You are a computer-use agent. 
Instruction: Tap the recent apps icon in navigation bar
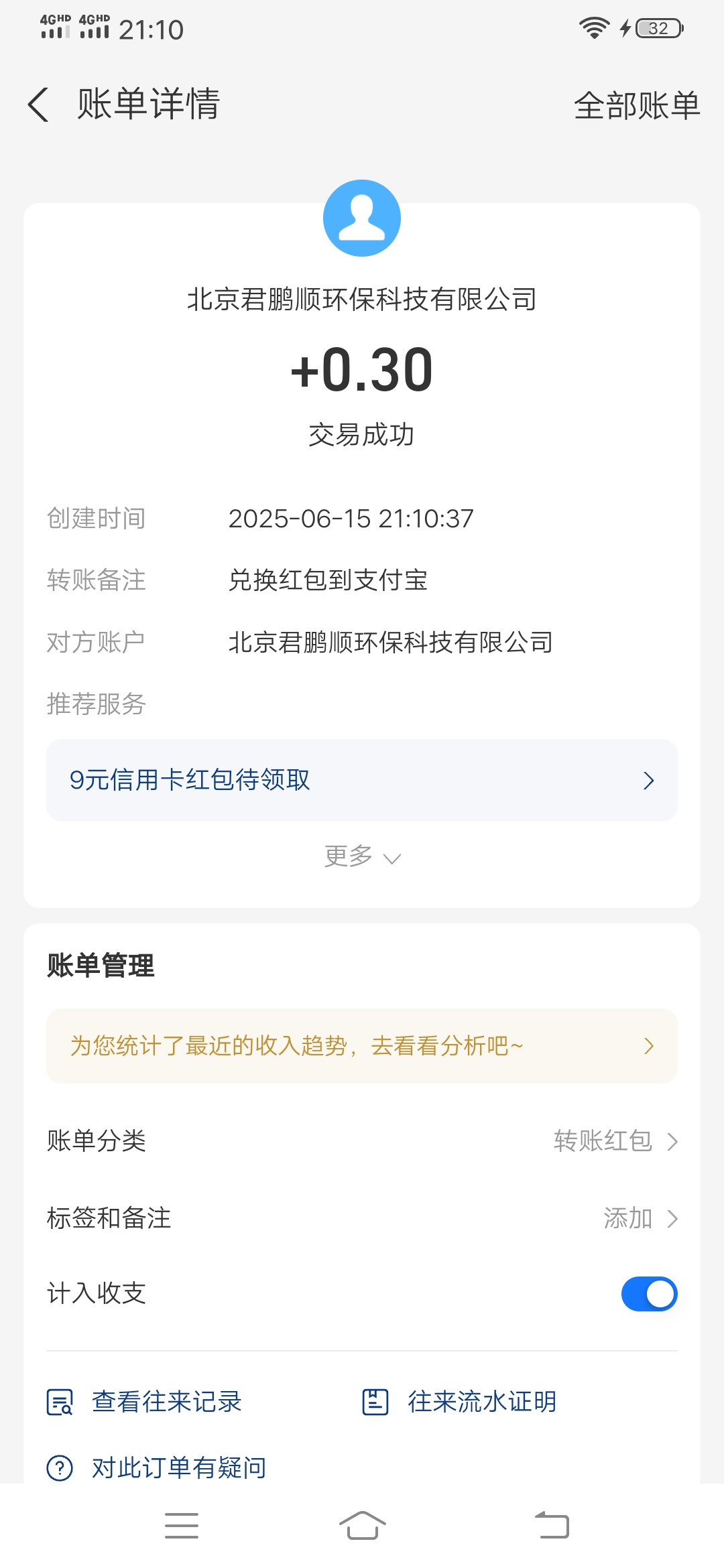(x=181, y=1525)
